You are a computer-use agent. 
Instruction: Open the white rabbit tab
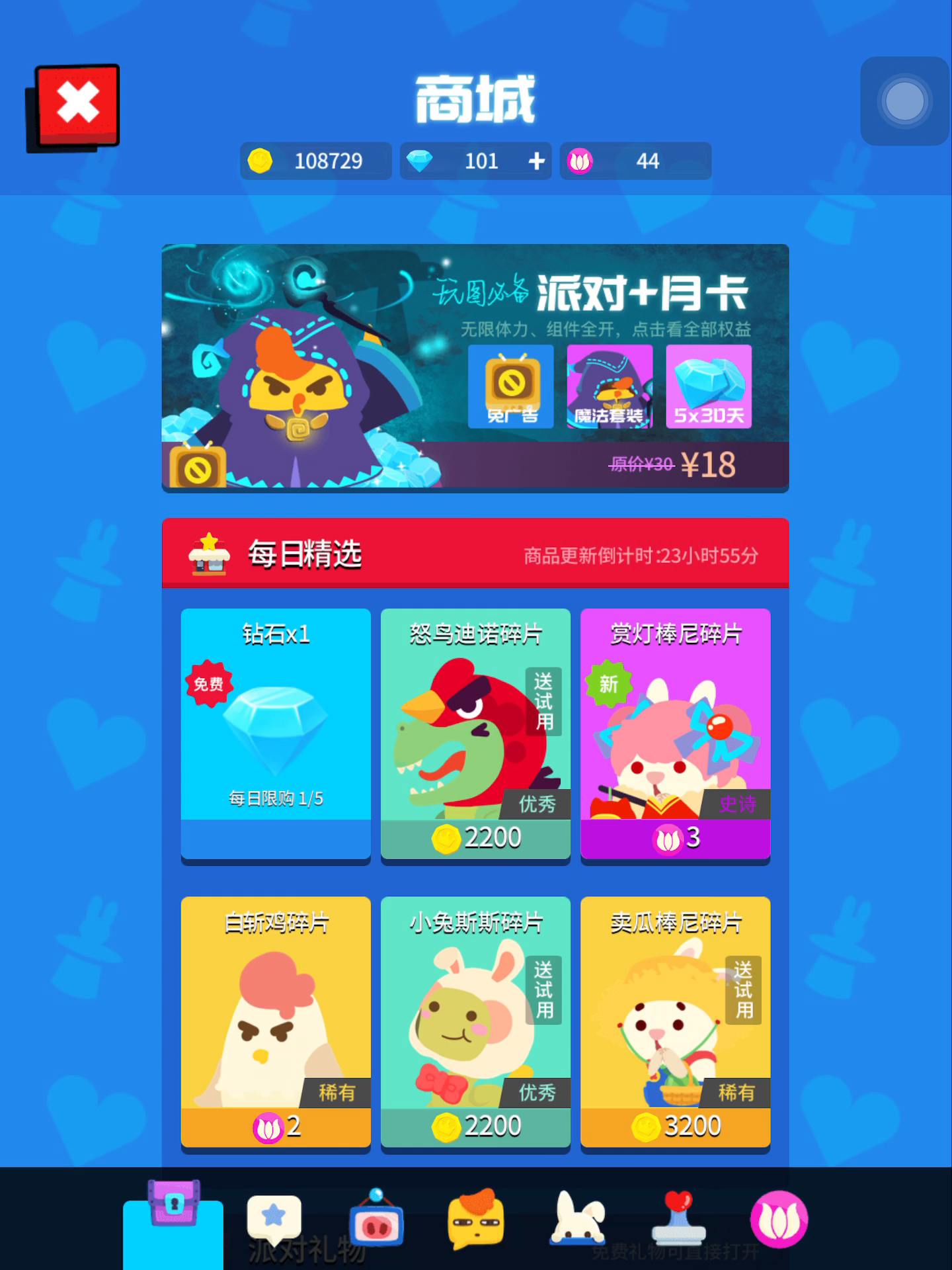(x=578, y=1221)
